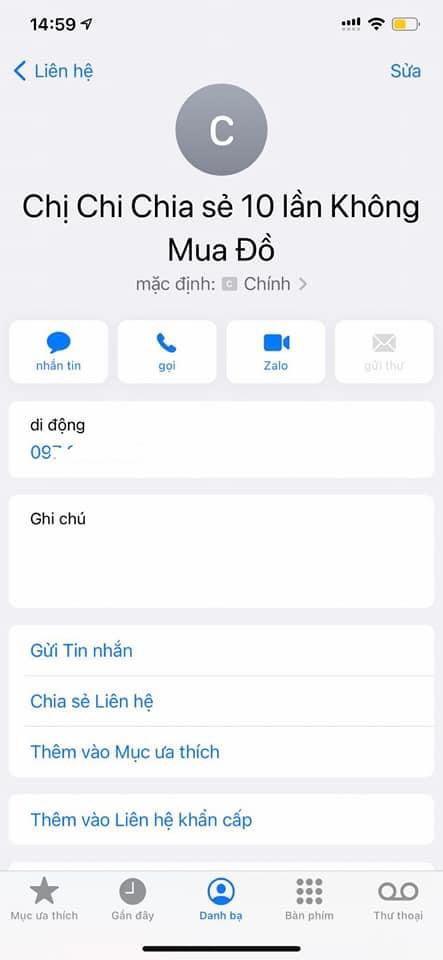Image resolution: width=443 pixels, height=960 pixels.
Task: Tap the di động phone number row
Action: [x=222, y=440]
